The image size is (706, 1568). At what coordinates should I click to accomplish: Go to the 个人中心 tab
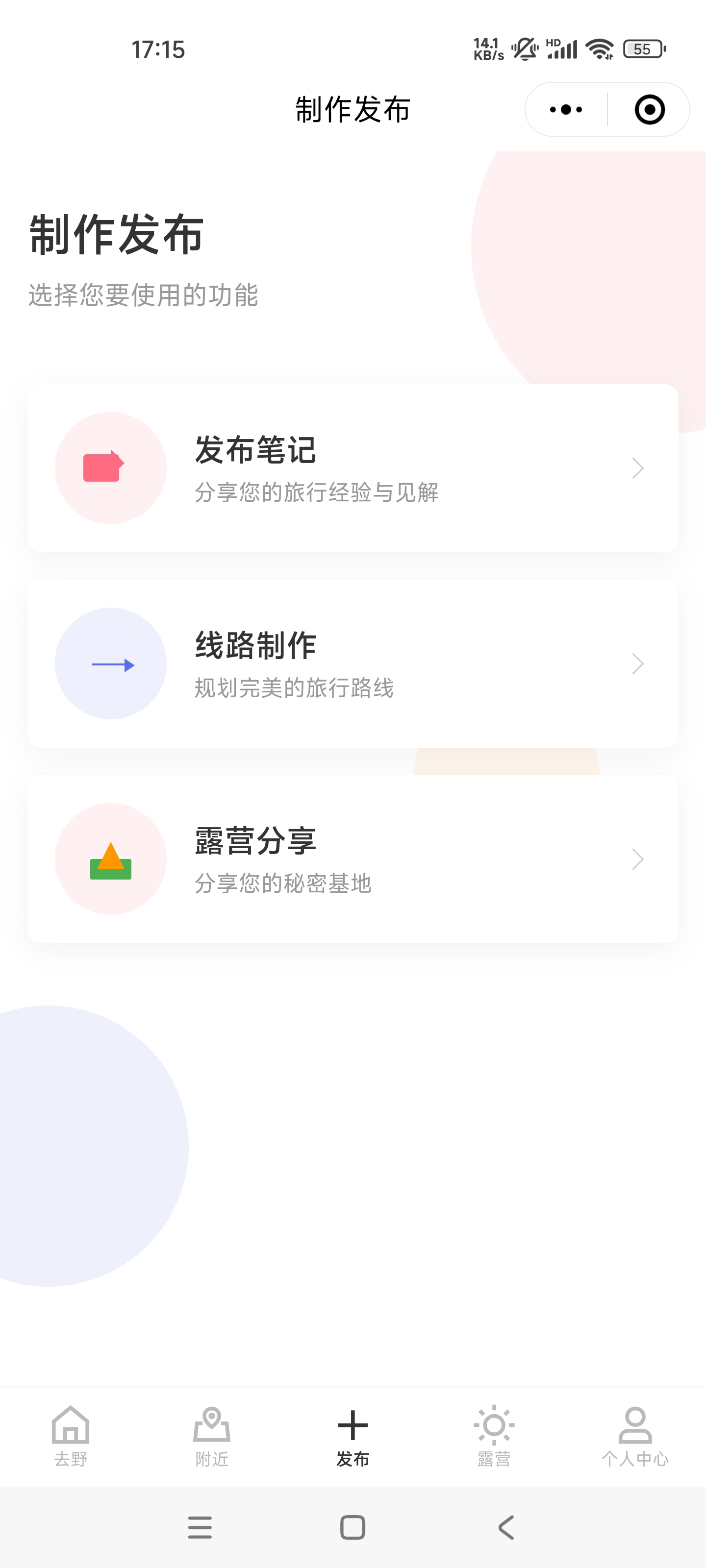coord(635,1437)
